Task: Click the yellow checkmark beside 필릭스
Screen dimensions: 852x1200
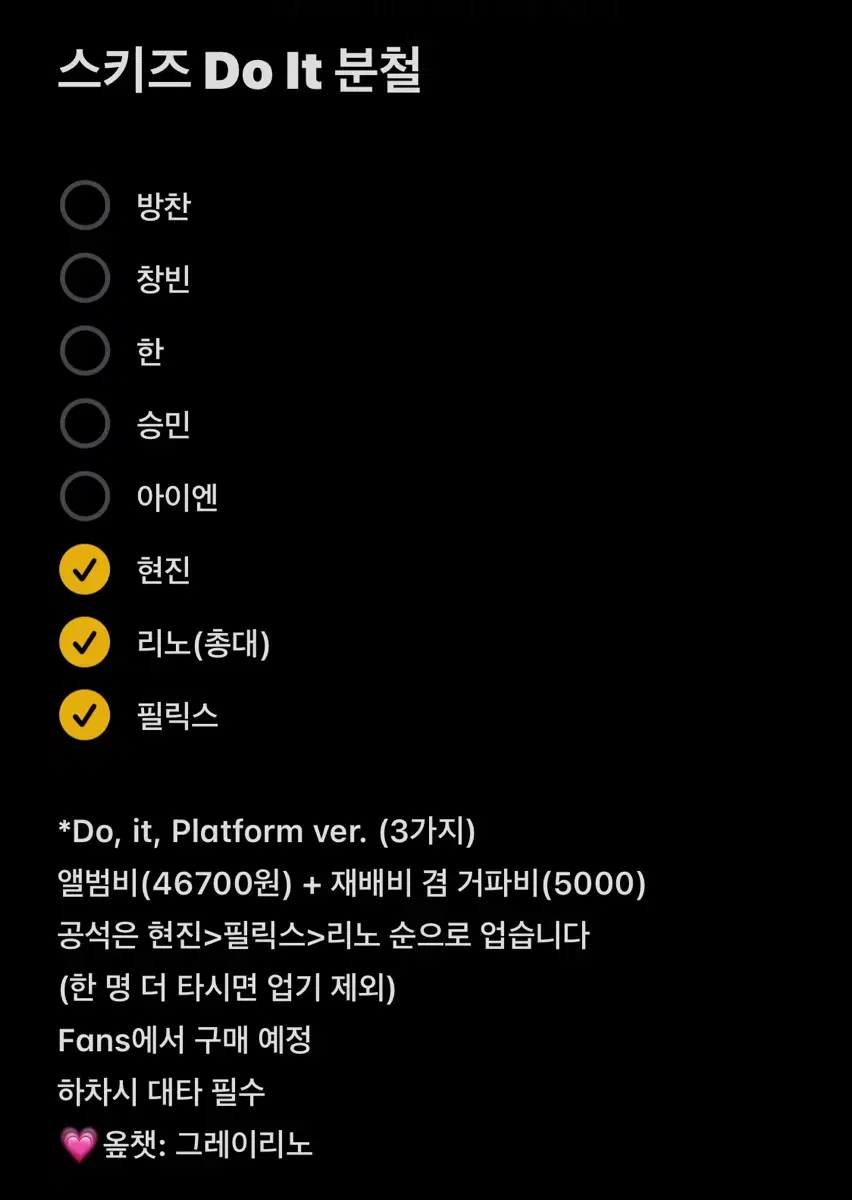Action: pos(85,715)
